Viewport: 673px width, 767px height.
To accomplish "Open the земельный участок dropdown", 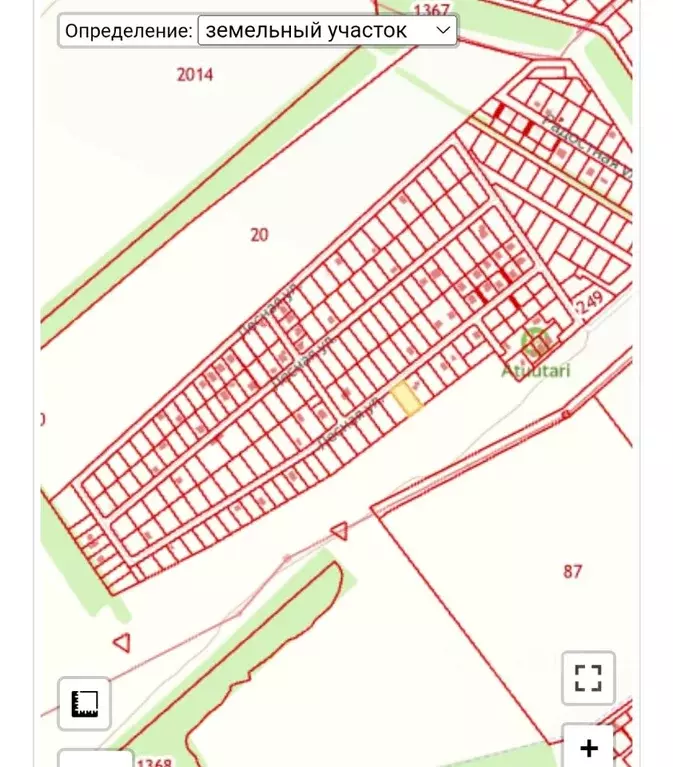I will [327, 31].
